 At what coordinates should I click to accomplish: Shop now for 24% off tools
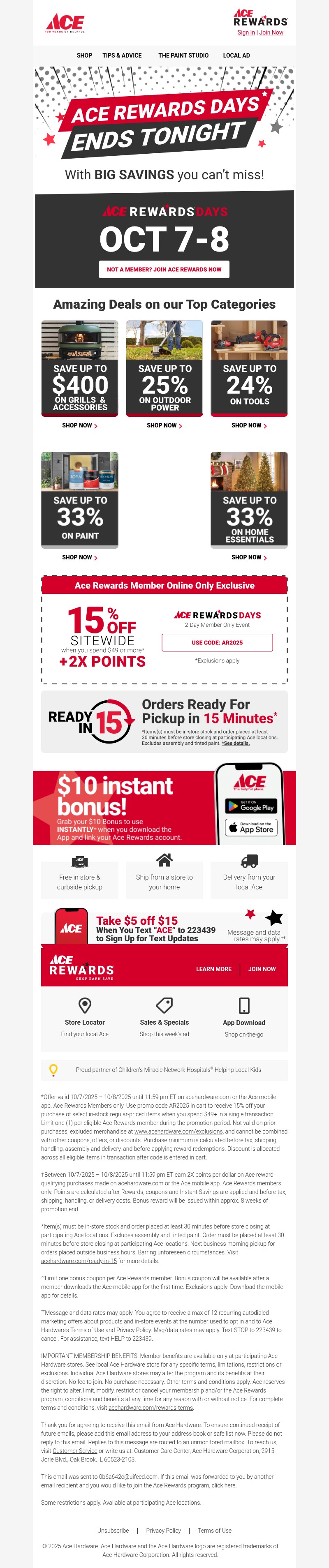coord(248,425)
